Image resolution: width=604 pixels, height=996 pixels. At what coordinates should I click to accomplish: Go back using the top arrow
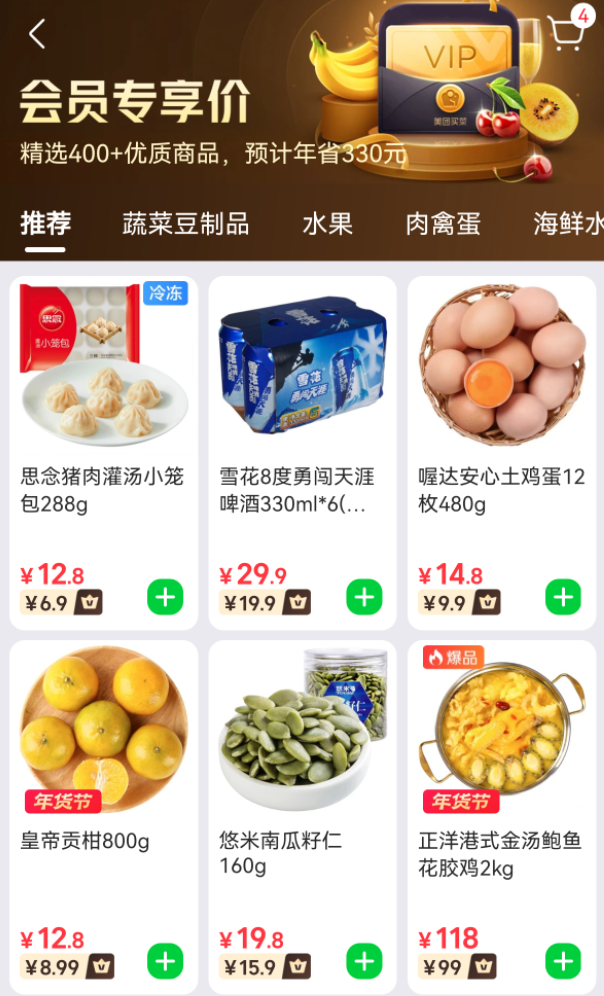(37, 34)
